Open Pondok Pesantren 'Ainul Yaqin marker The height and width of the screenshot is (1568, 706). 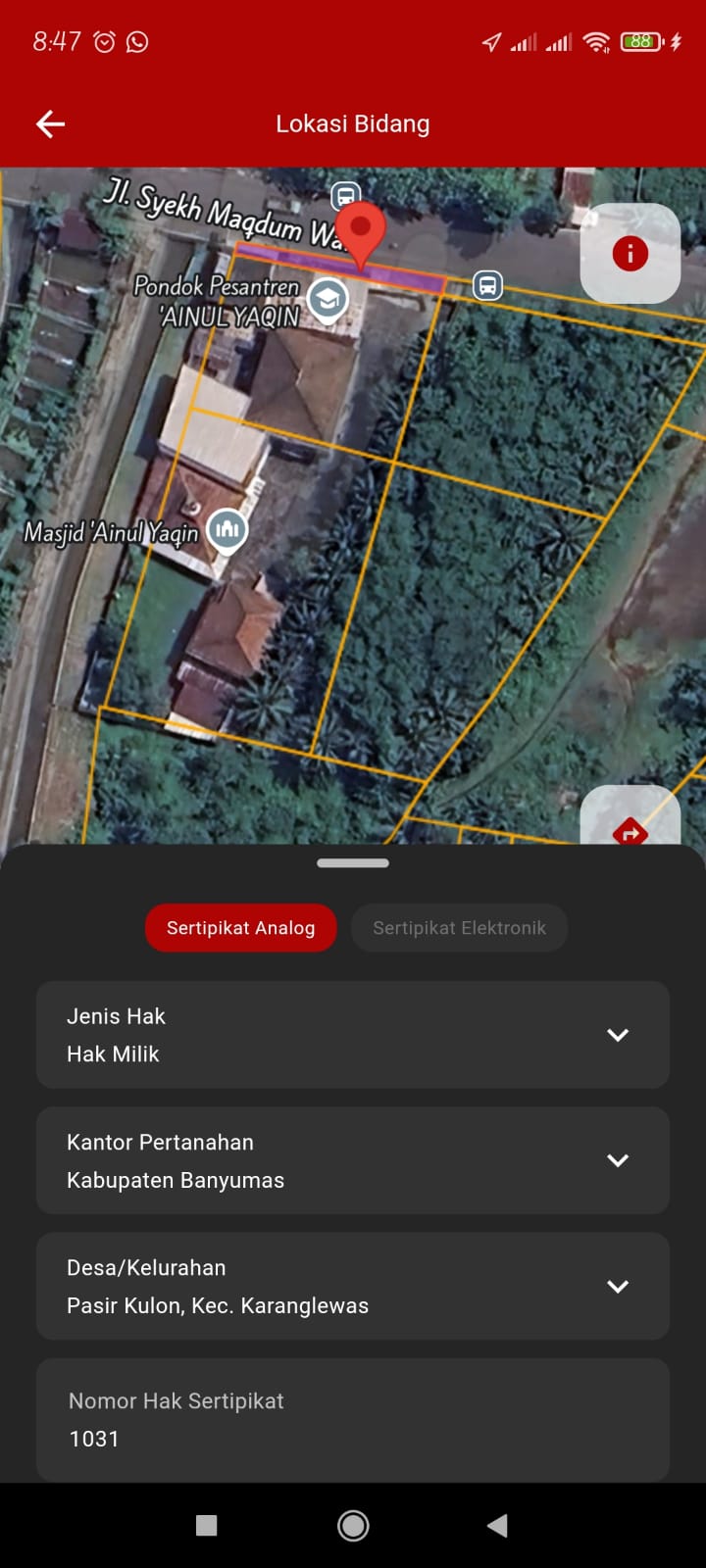click(x=328, y=299)
